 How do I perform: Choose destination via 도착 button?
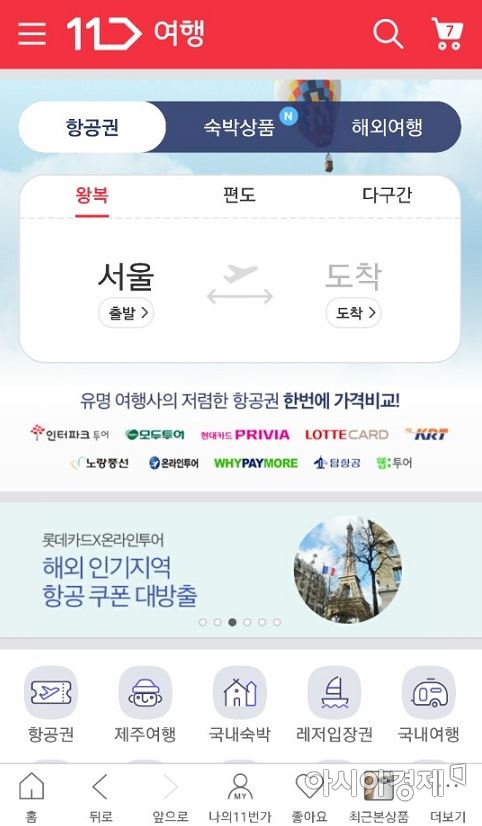coord(353,313)
